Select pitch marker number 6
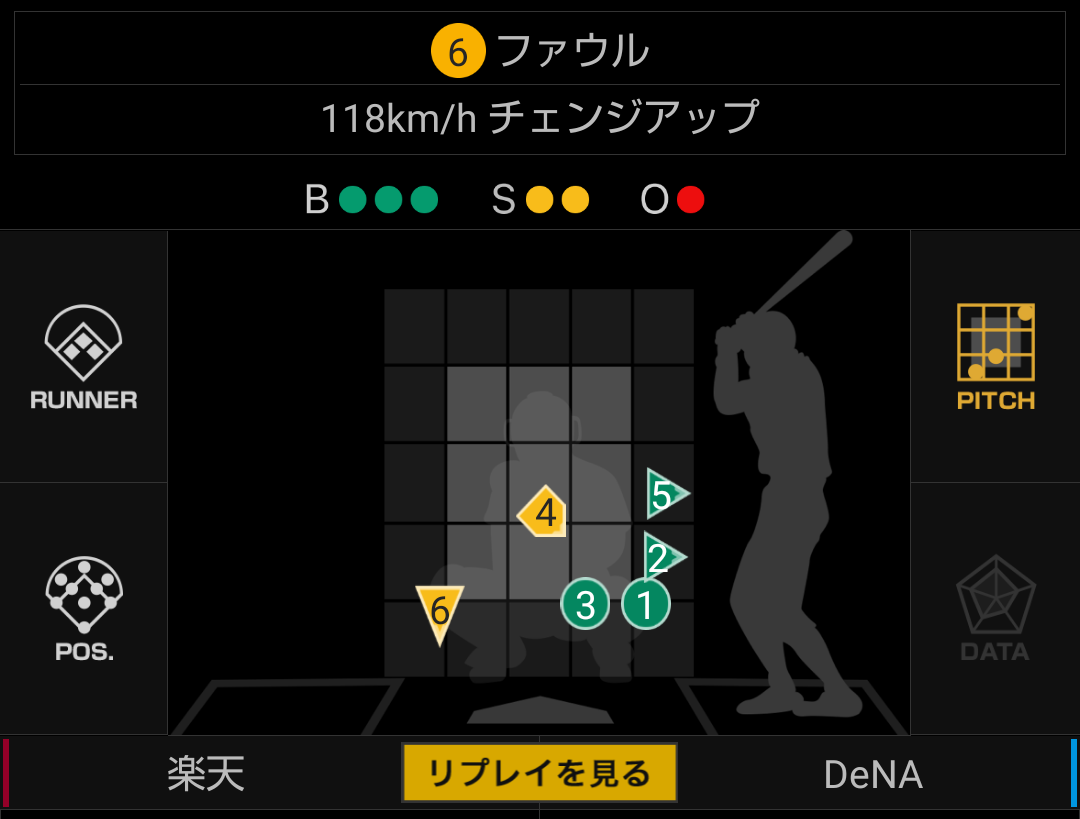 (439, 609)
